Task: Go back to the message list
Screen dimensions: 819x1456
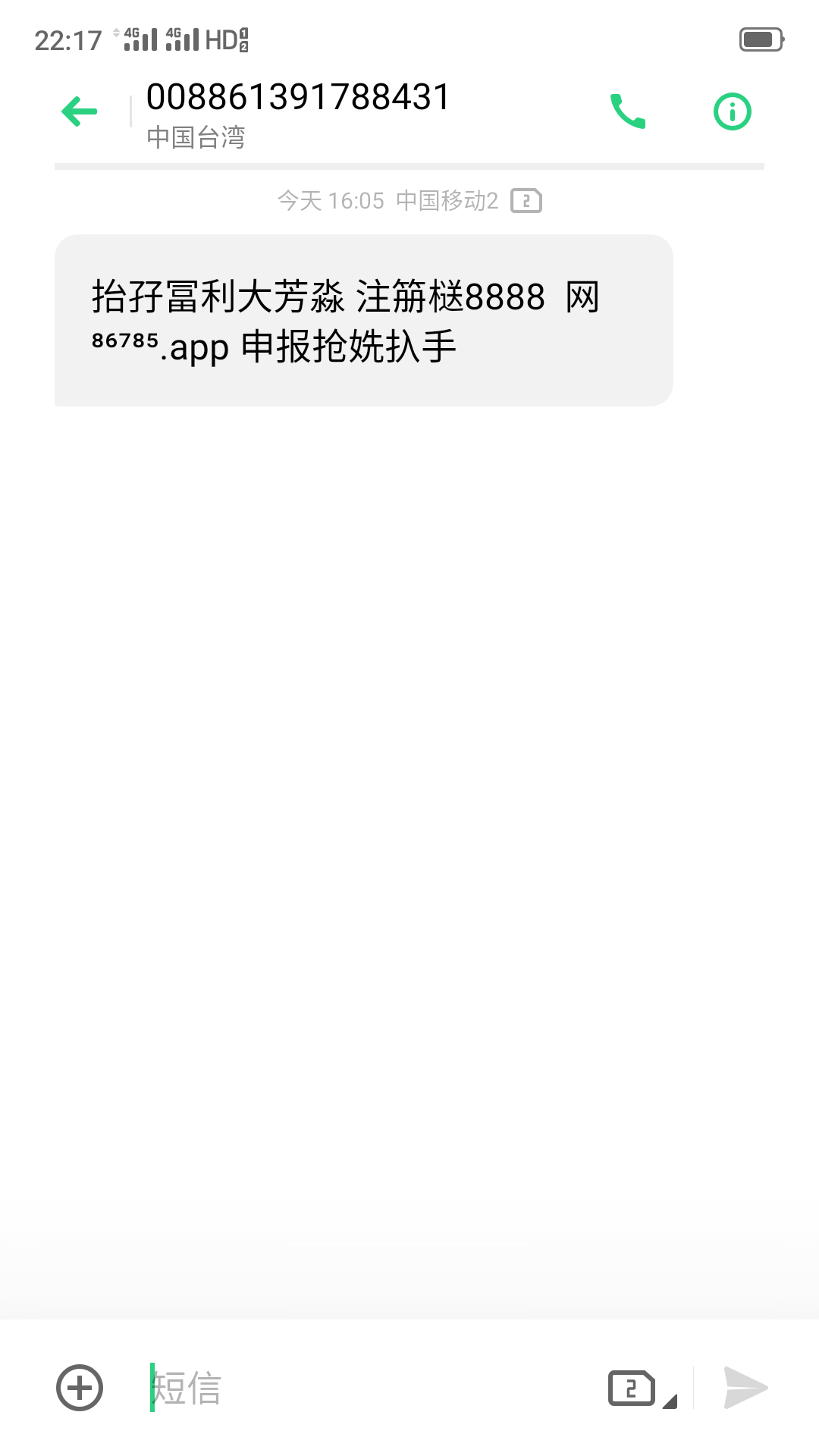Action: click(x=80, y=111)
